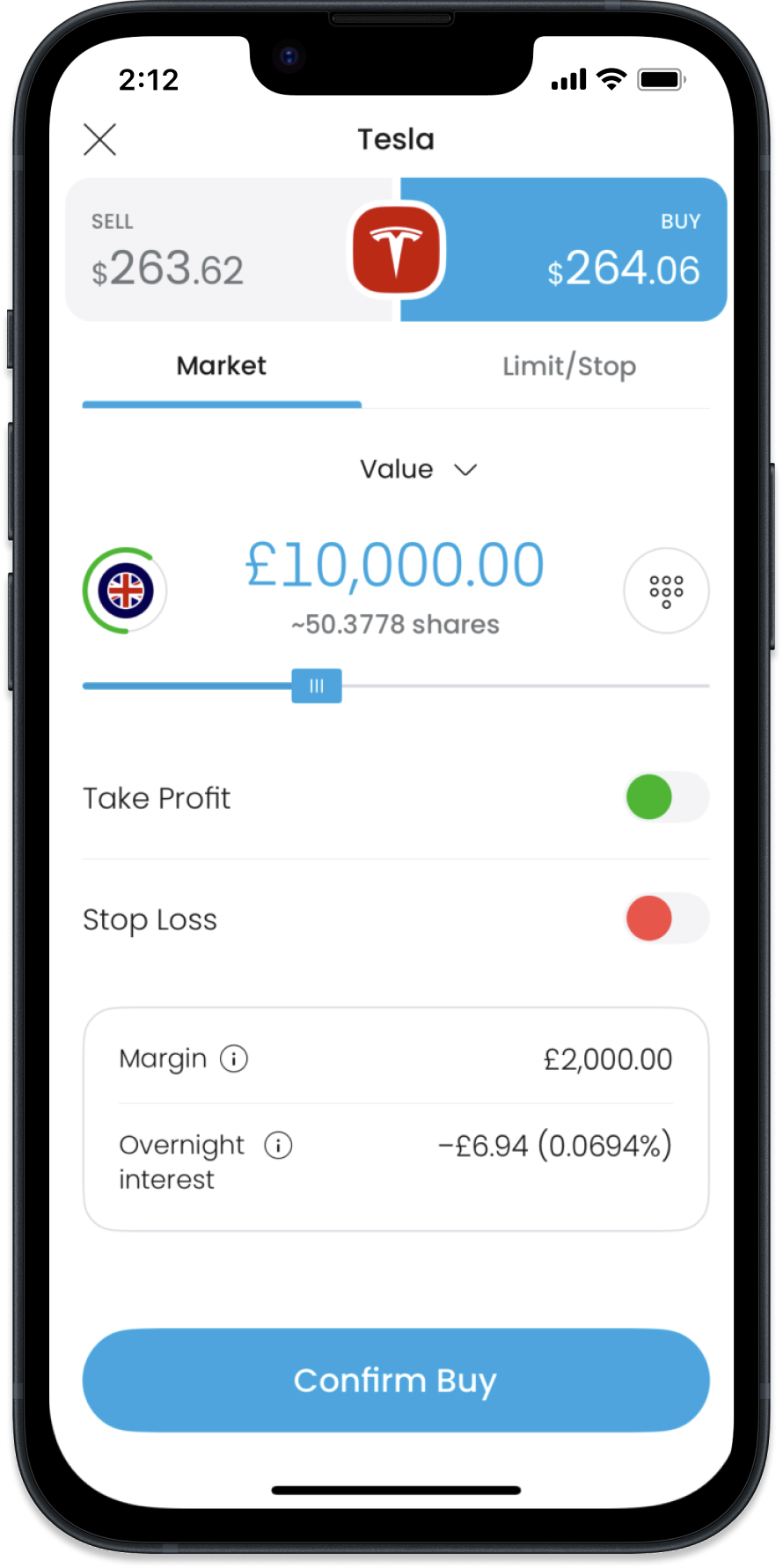783x1568 pixels.
Task: Close the Tesla order screen
Action: pos(99,139)
